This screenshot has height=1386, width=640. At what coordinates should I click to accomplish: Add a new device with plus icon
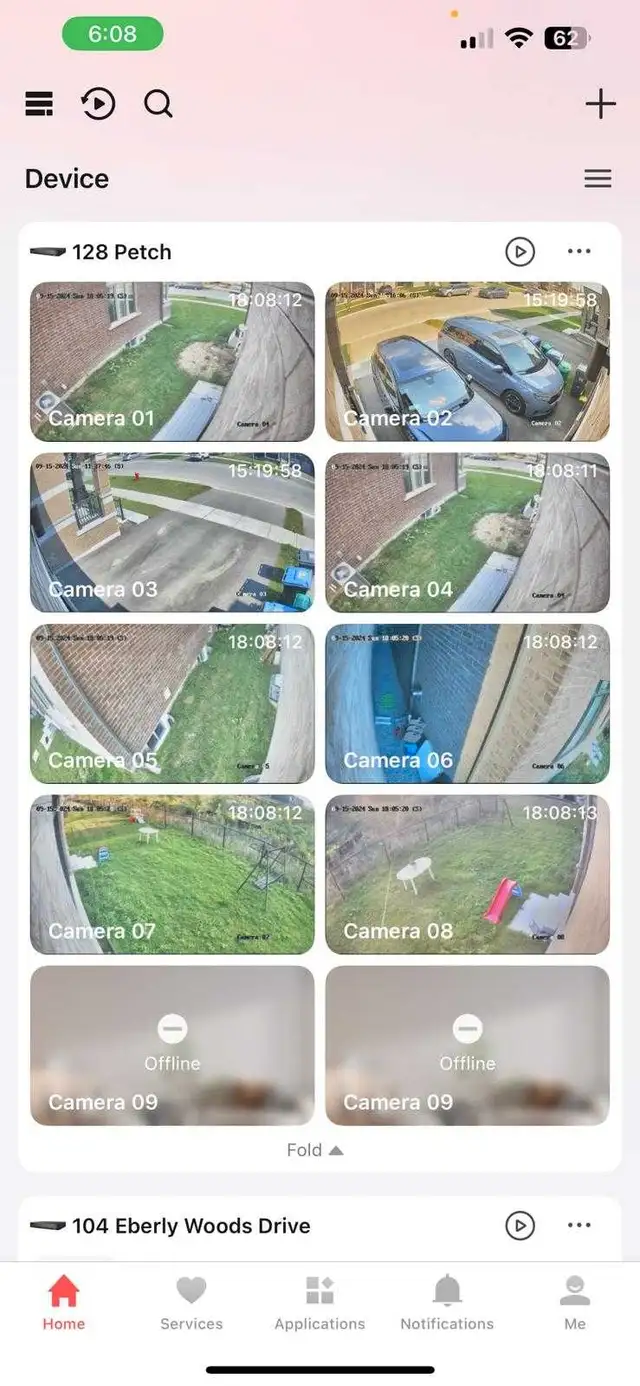coord(600,104)
